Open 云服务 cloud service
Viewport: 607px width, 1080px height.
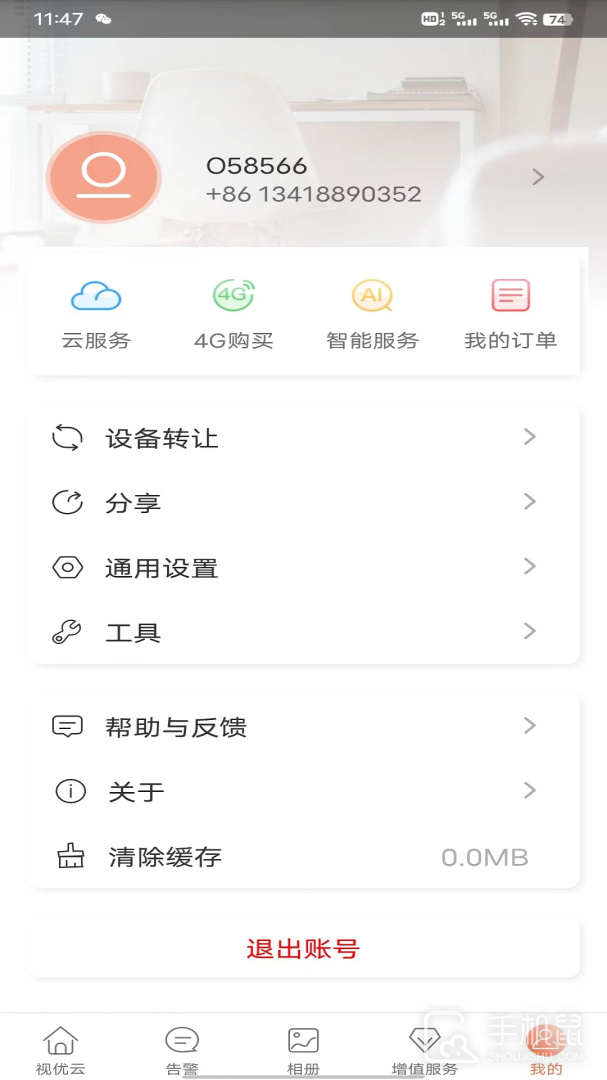point(96,313)
